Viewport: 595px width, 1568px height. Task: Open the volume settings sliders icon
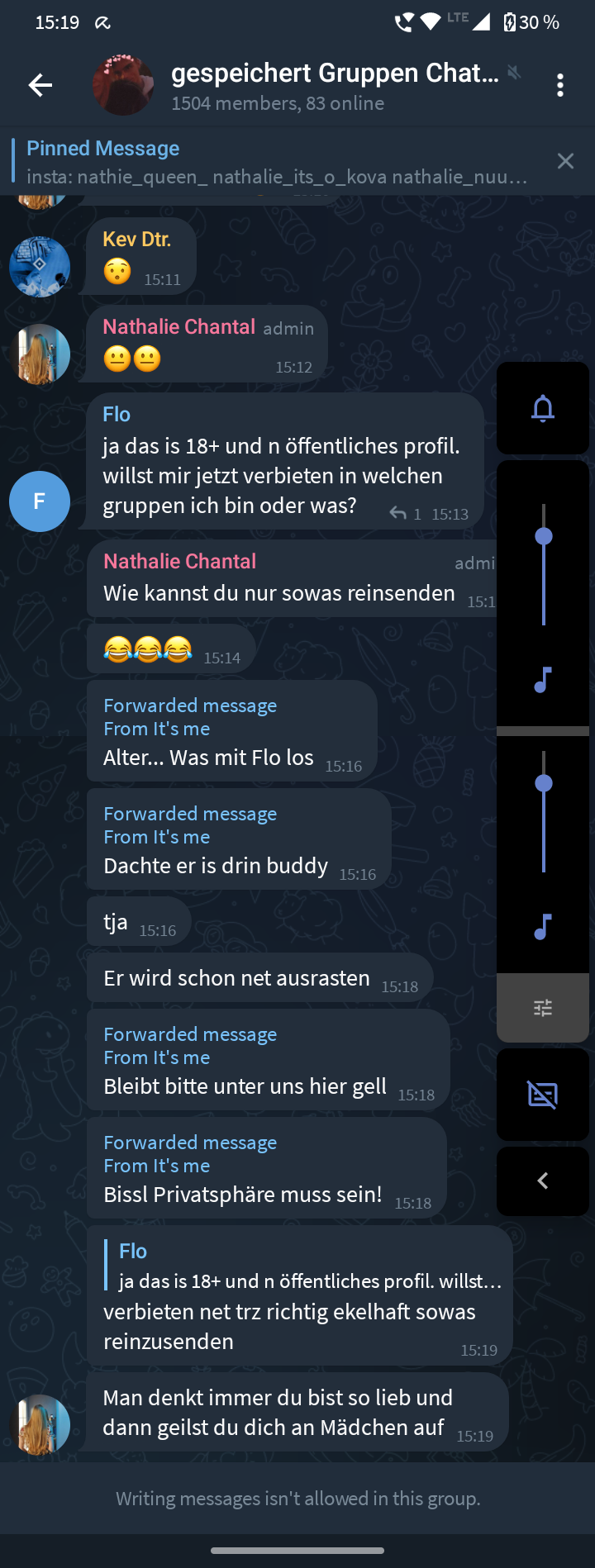click(x=543, y=1008)
